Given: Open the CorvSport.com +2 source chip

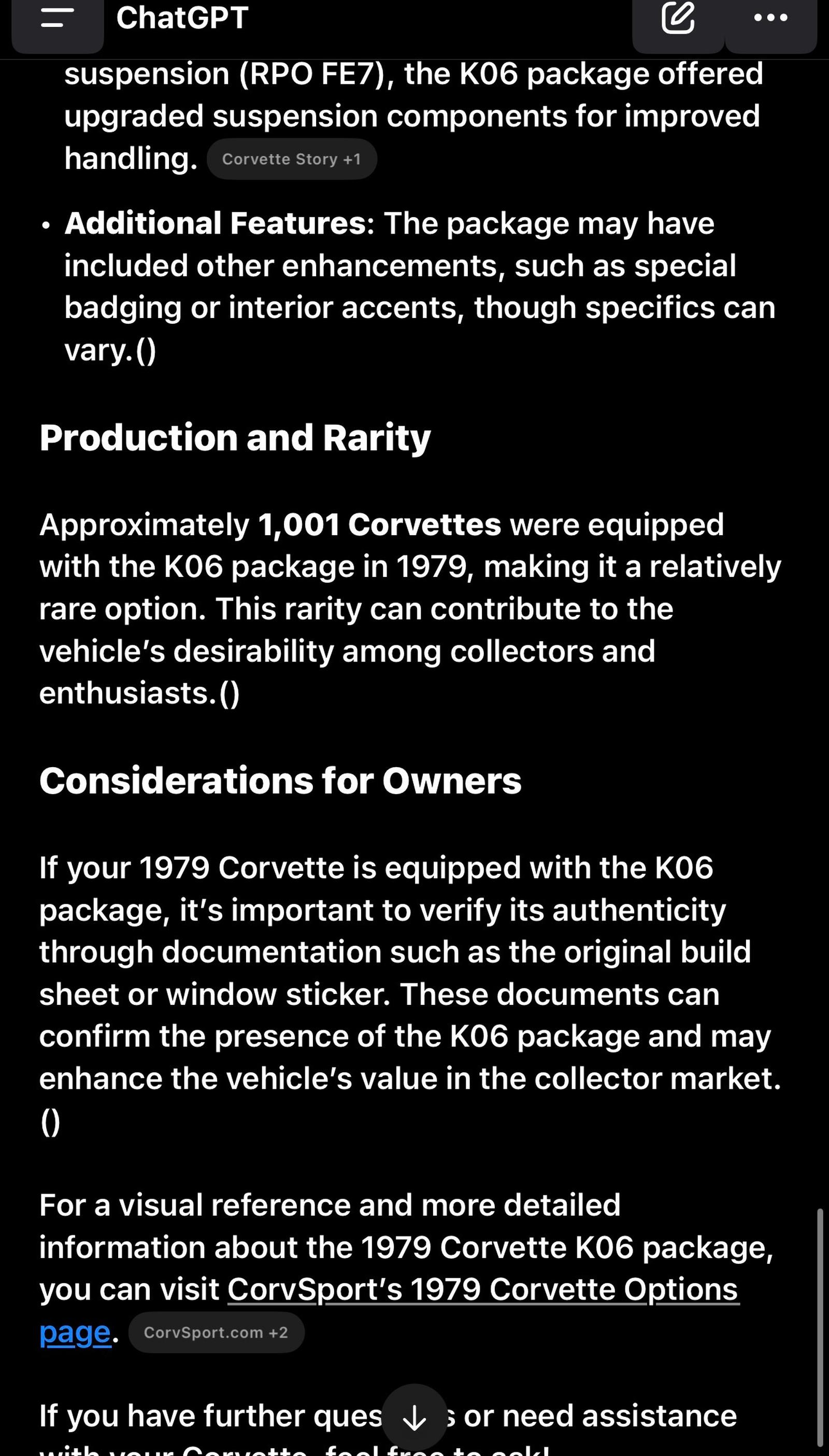Looking at the screenshot, I should [216, 1333].
